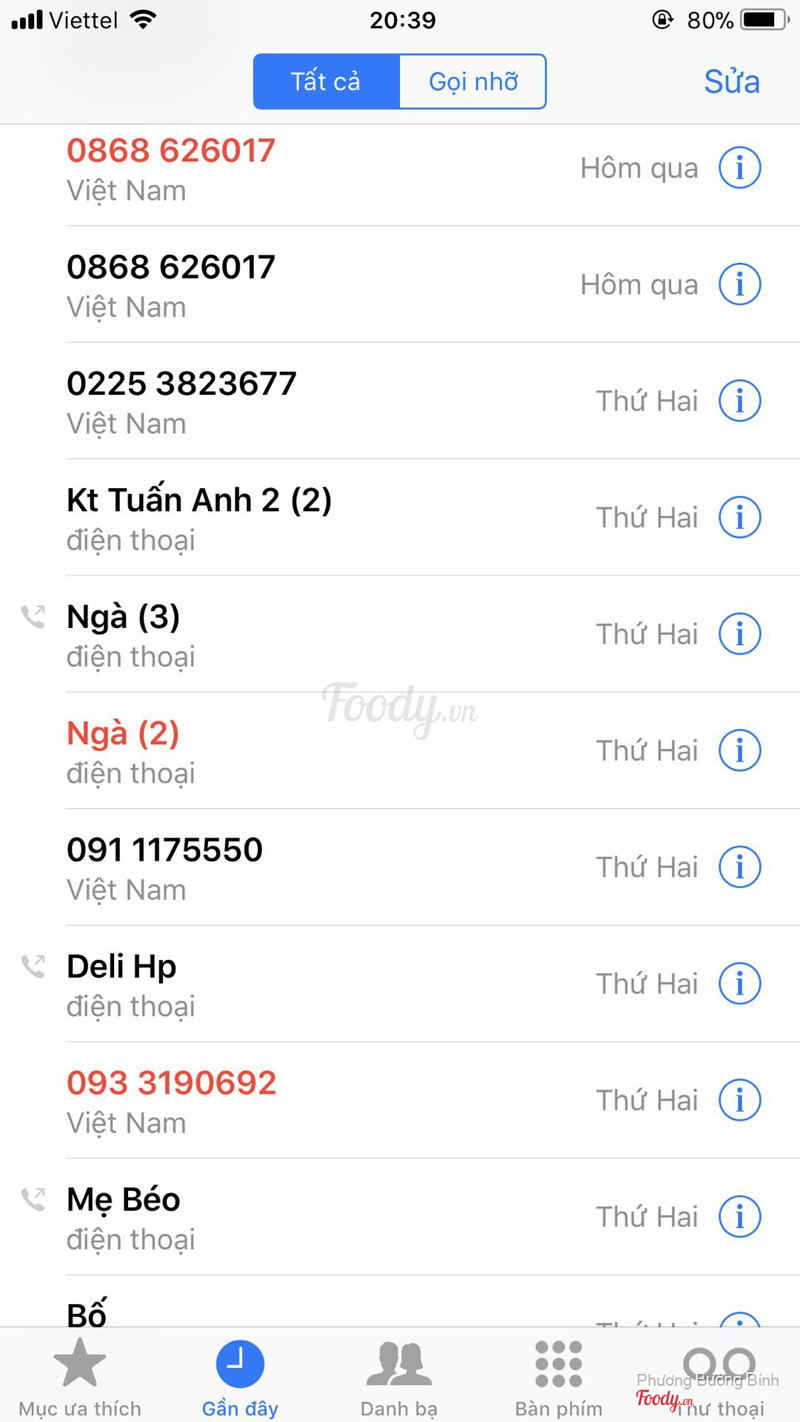Select the Tất cả segment
This screenshot has height=1422, width=800.
pos(326,81)
